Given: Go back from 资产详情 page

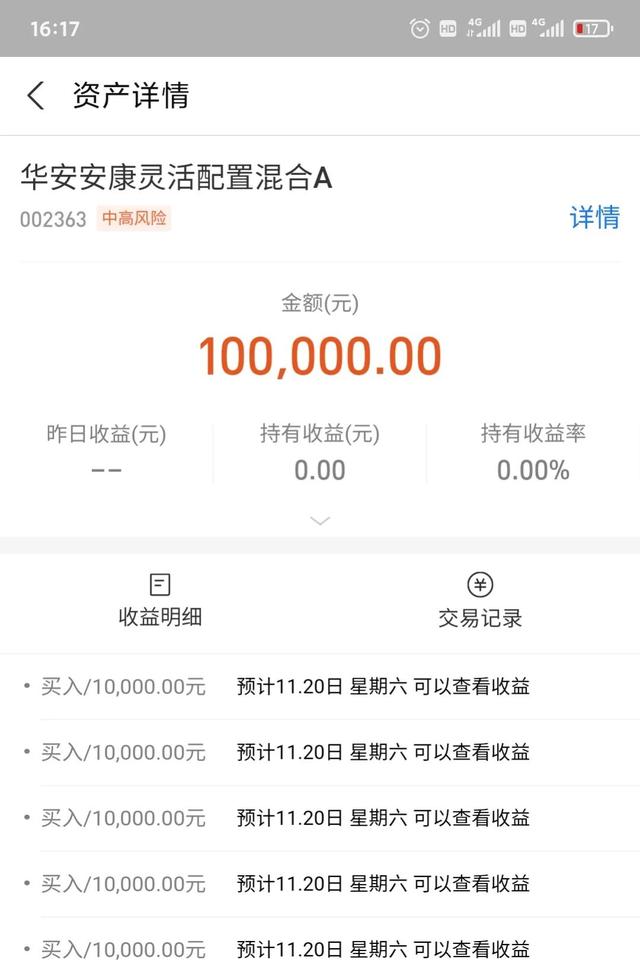Looking at the screenshot, I should click(x=36, y=96).
